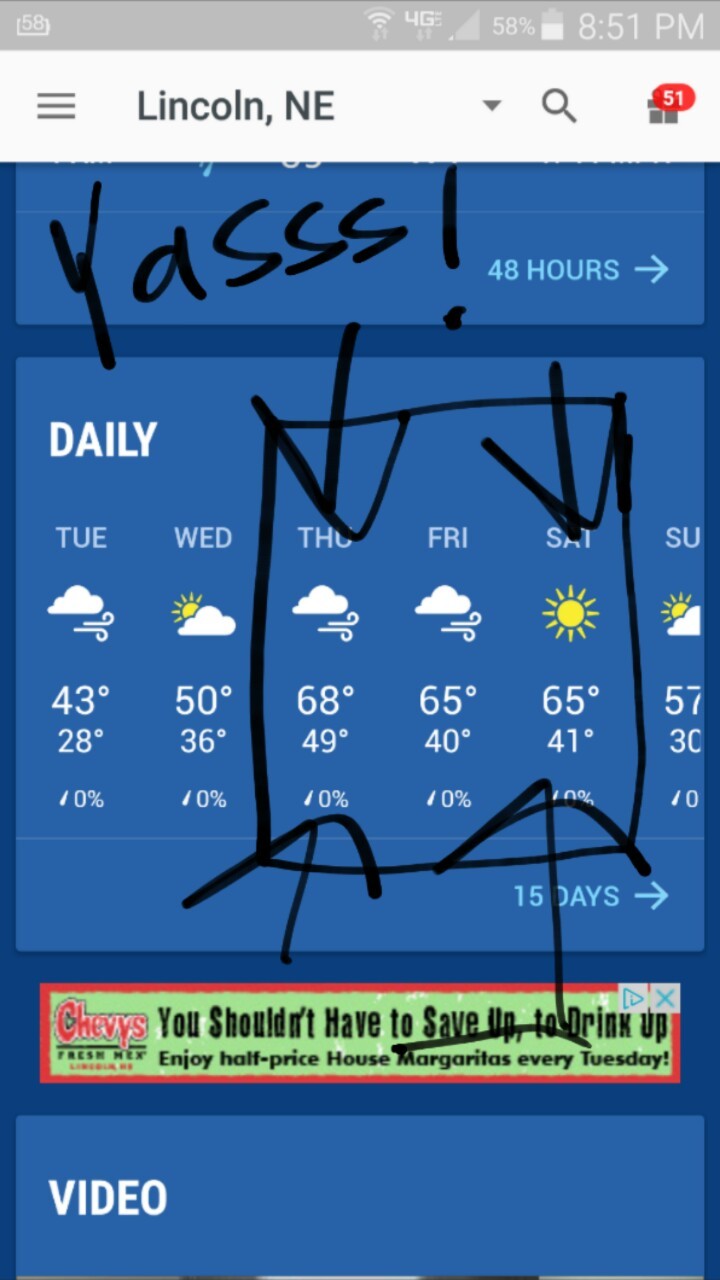Open the gift box notifications icon

click(x=664, y=106)
